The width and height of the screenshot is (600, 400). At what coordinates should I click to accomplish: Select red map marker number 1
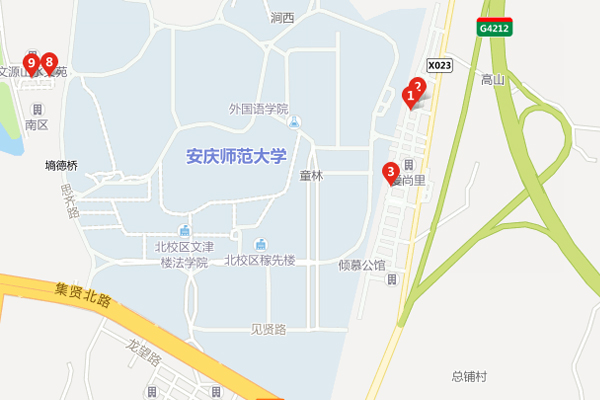coord(409,96)
